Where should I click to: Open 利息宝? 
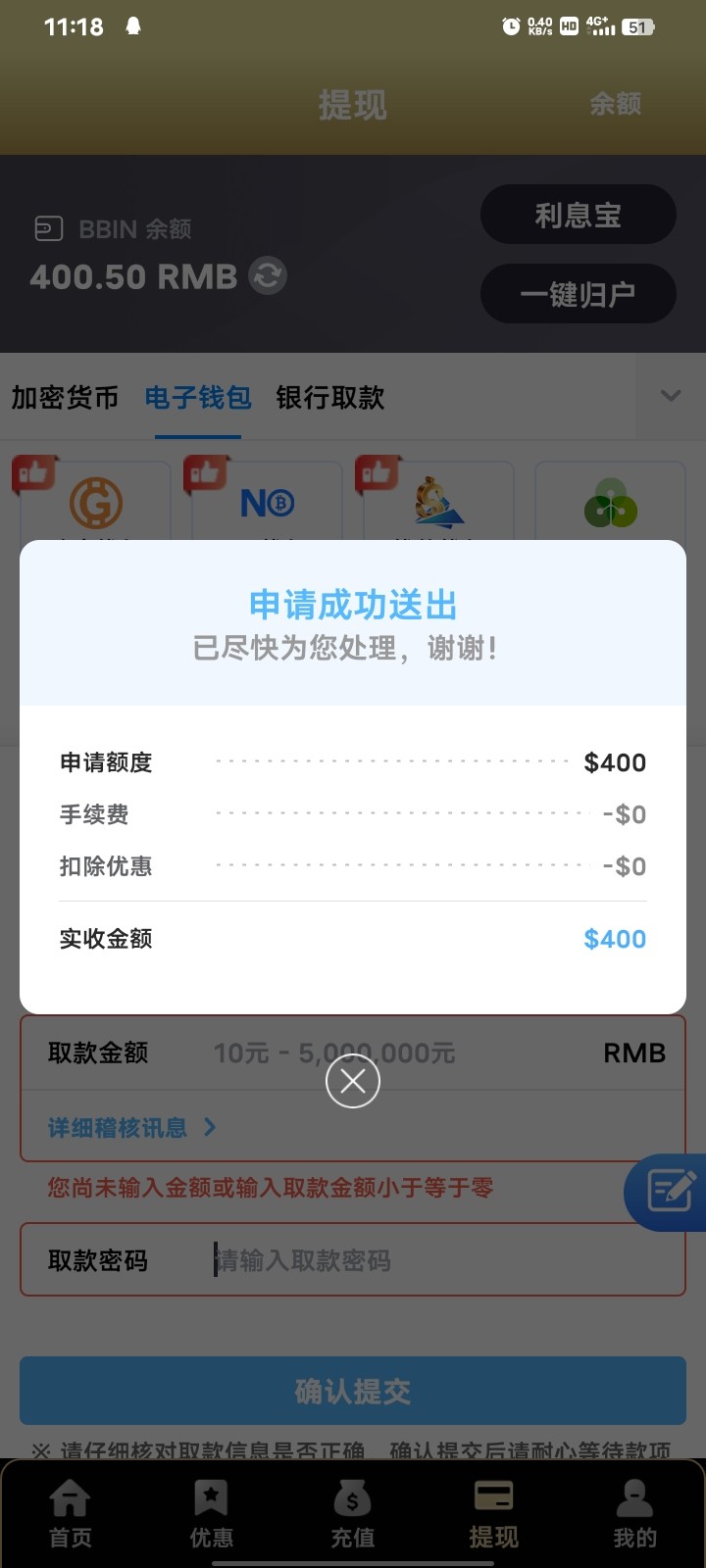pos(578,215)
